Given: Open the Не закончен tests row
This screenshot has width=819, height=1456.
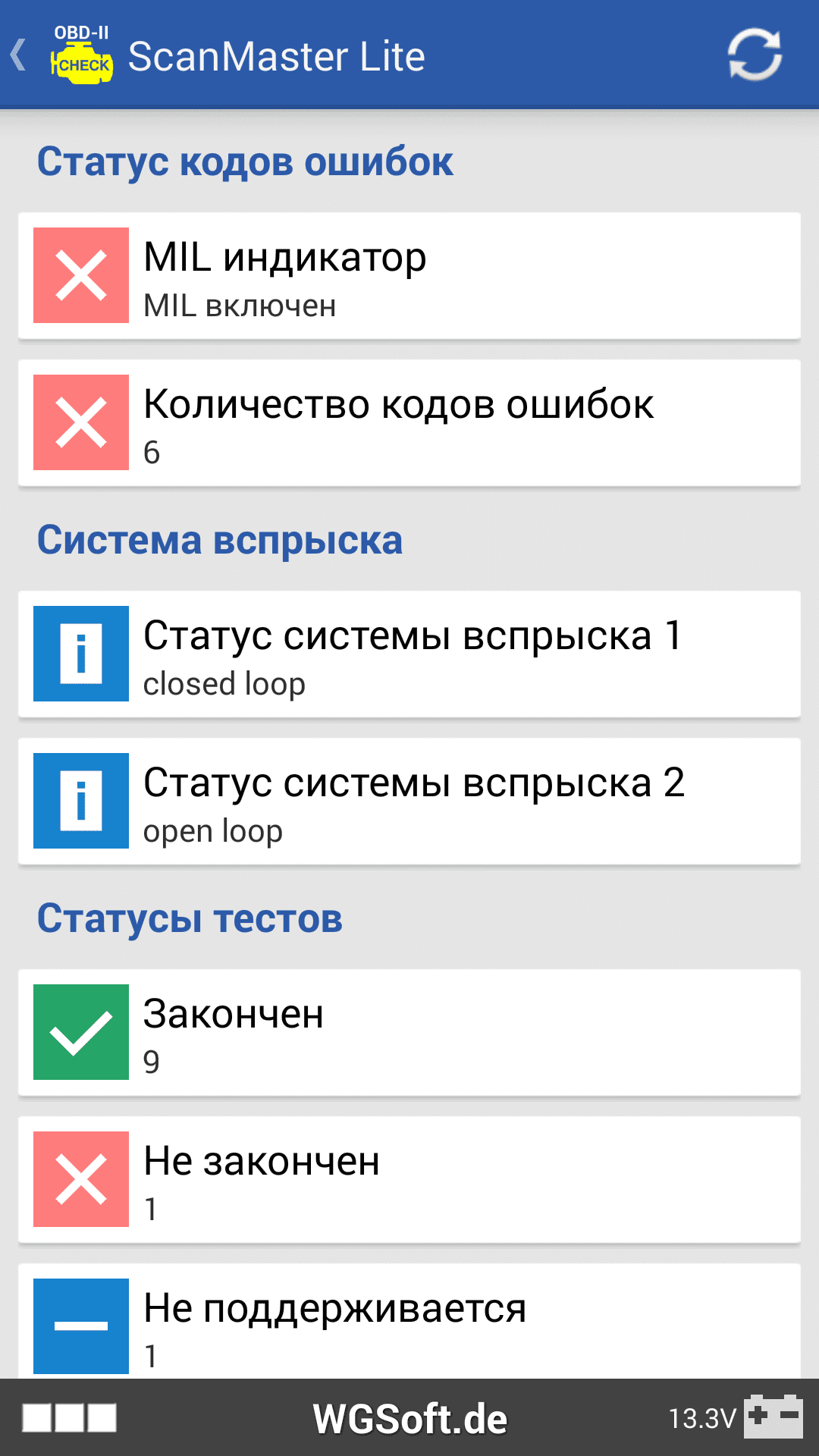Looking at the screenshot, I should (x=409, y=1180).
